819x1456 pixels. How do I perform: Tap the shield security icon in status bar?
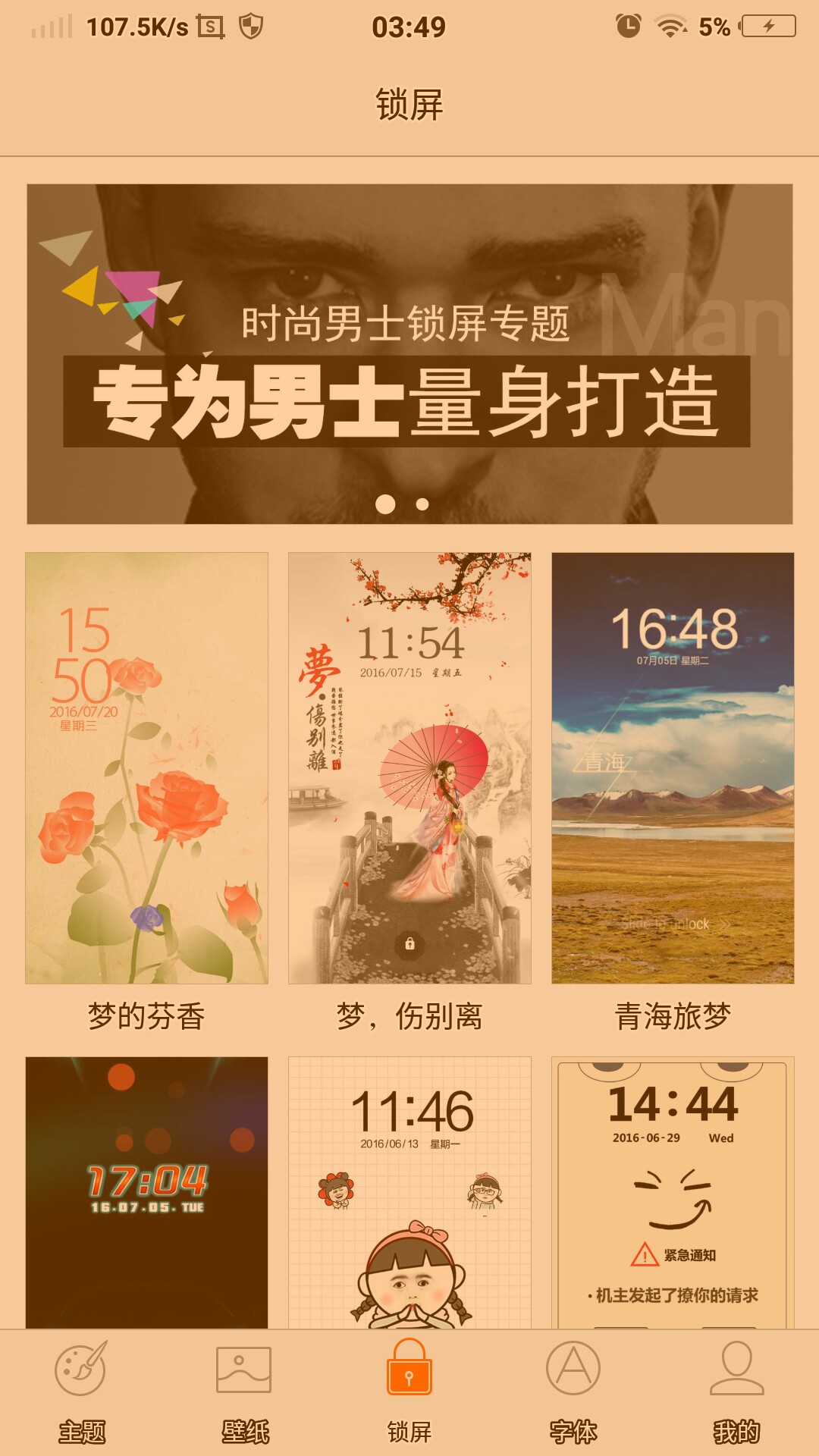click(x=253, y=24)
